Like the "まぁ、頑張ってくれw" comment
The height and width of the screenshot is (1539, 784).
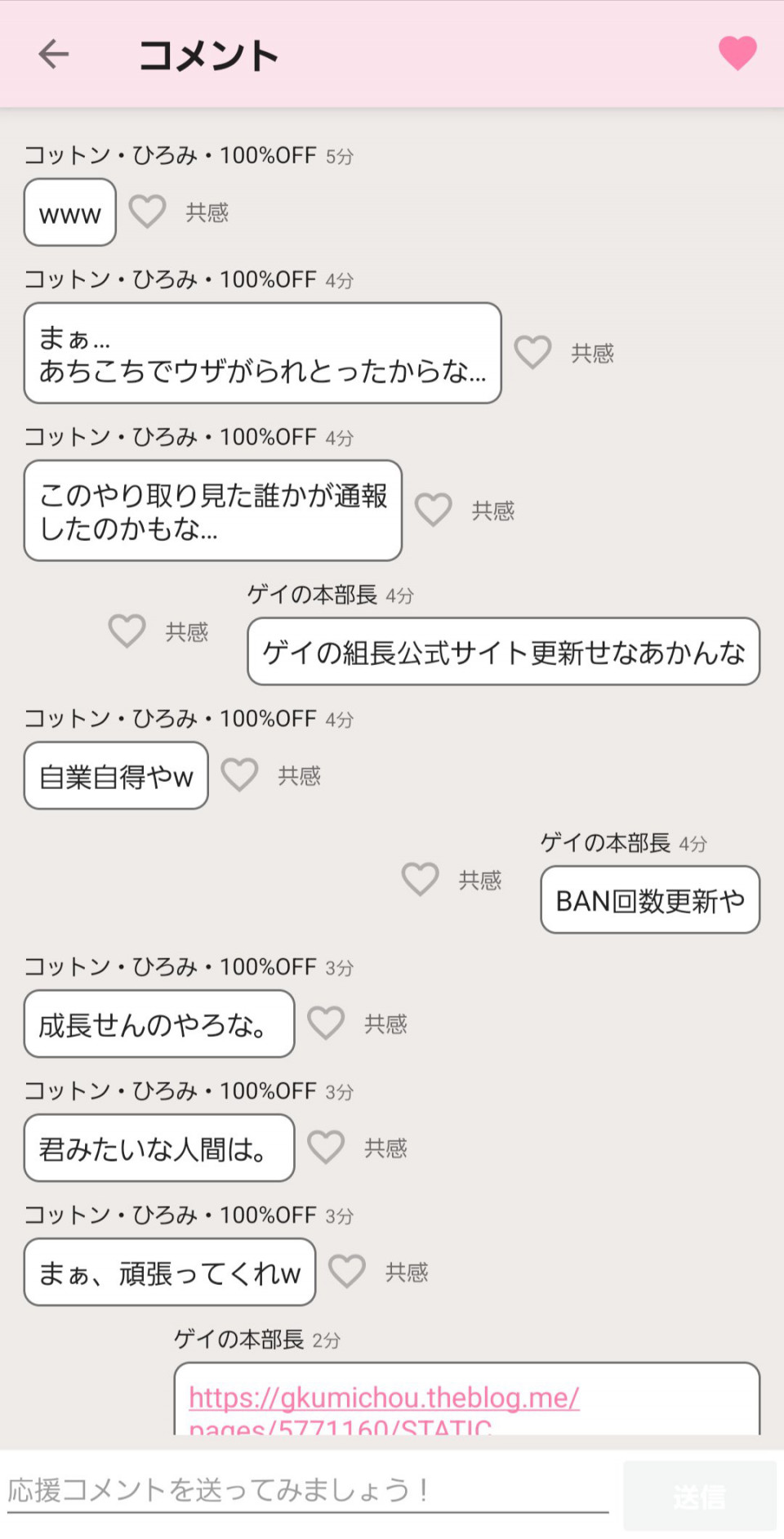tap(347, 1272)
